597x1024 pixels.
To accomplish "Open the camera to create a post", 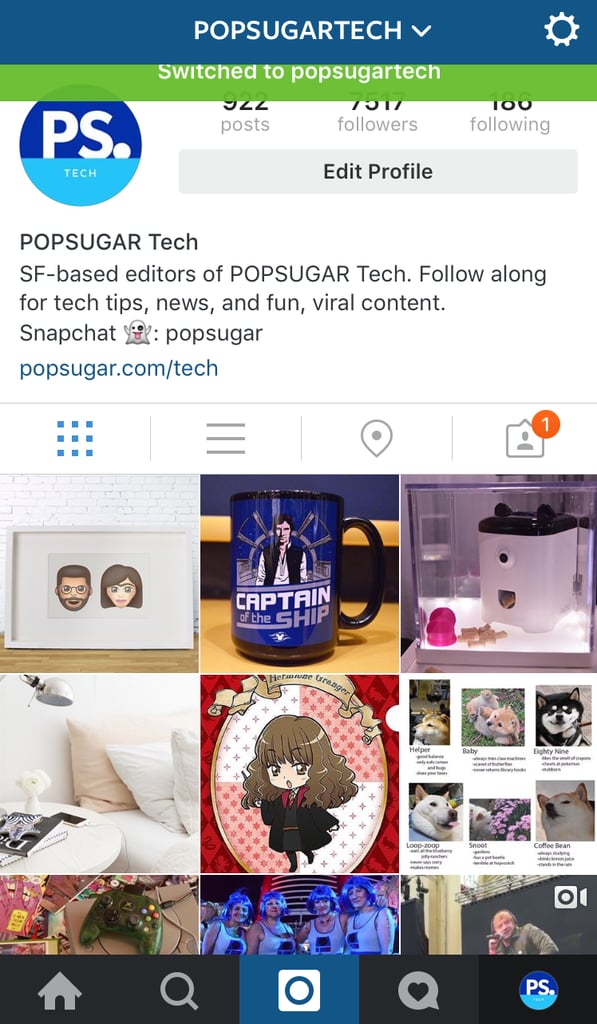I will point(299,990).
